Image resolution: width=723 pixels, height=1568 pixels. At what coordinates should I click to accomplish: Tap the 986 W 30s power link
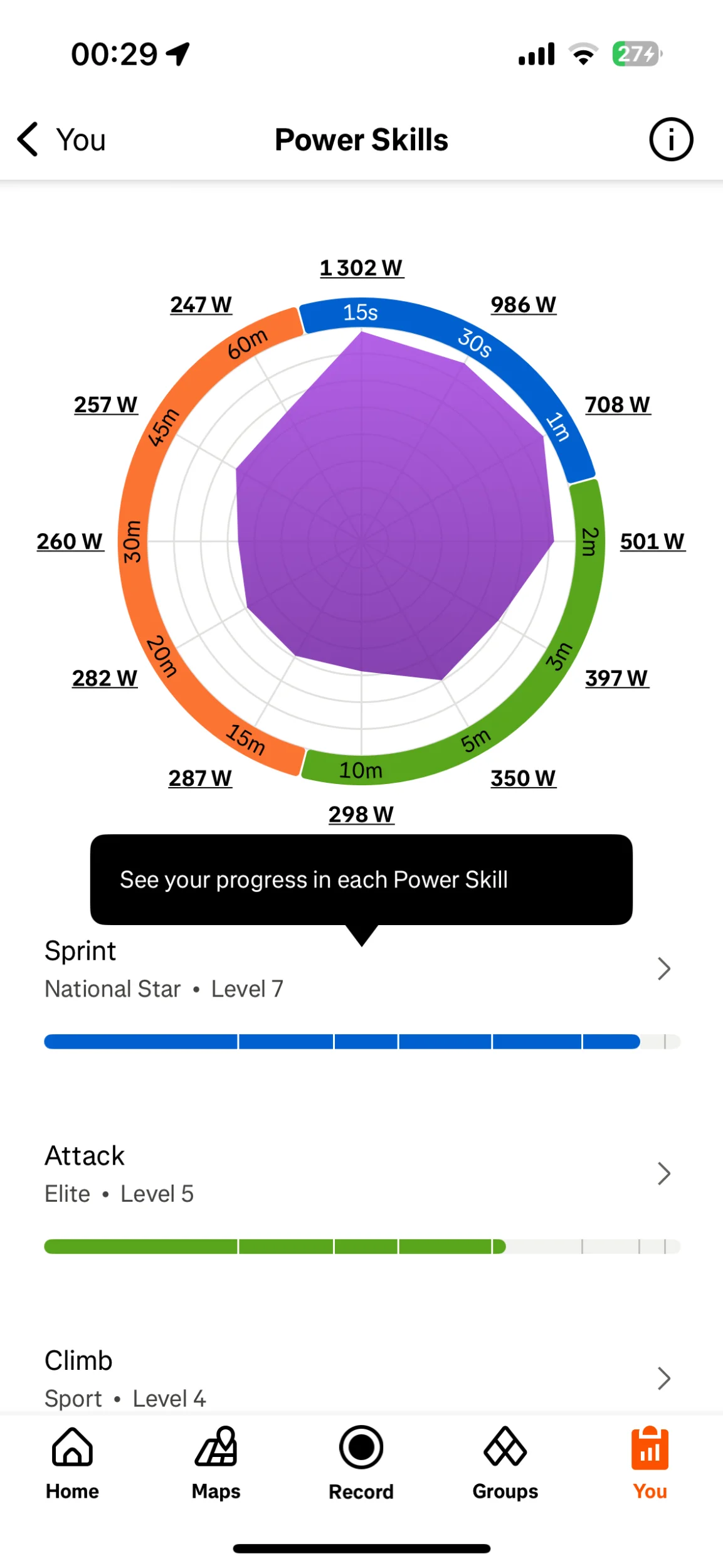[523, 304]
